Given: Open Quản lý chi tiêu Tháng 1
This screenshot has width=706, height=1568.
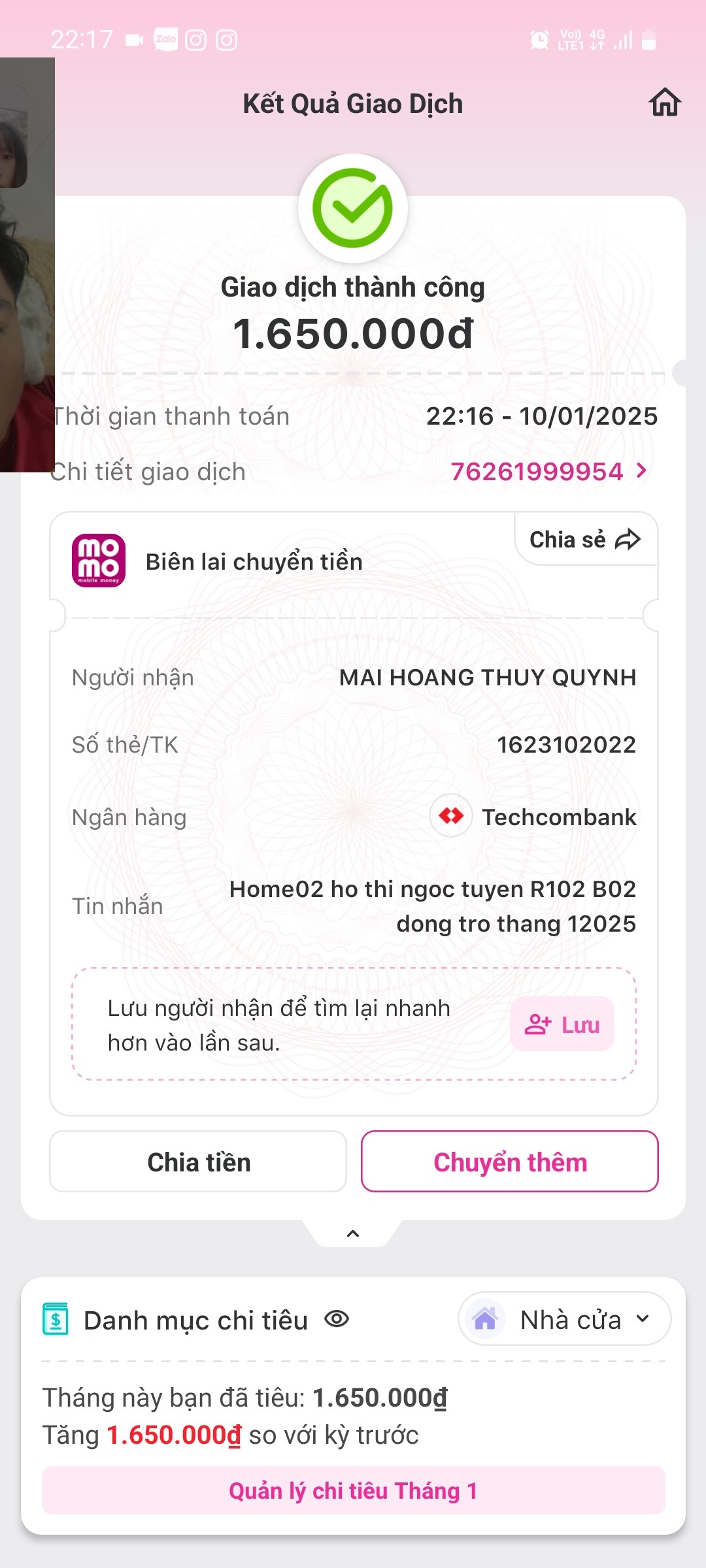Looking at the screenshot, I should [x=353, y=1491].
